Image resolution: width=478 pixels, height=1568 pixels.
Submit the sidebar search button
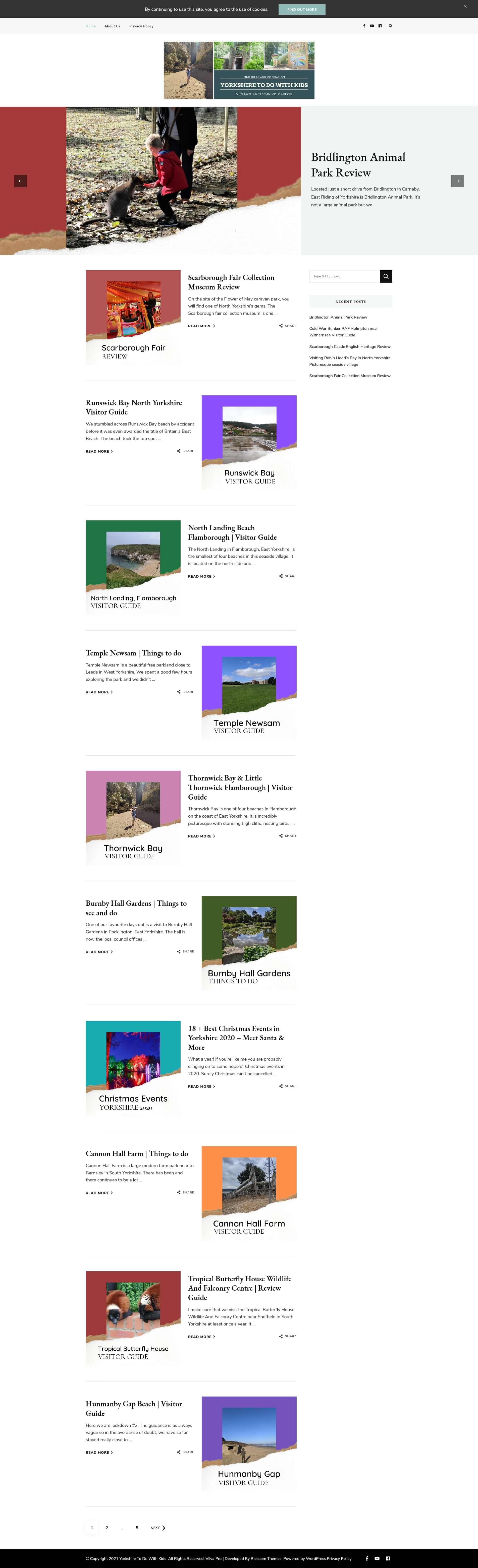point(386,276)
